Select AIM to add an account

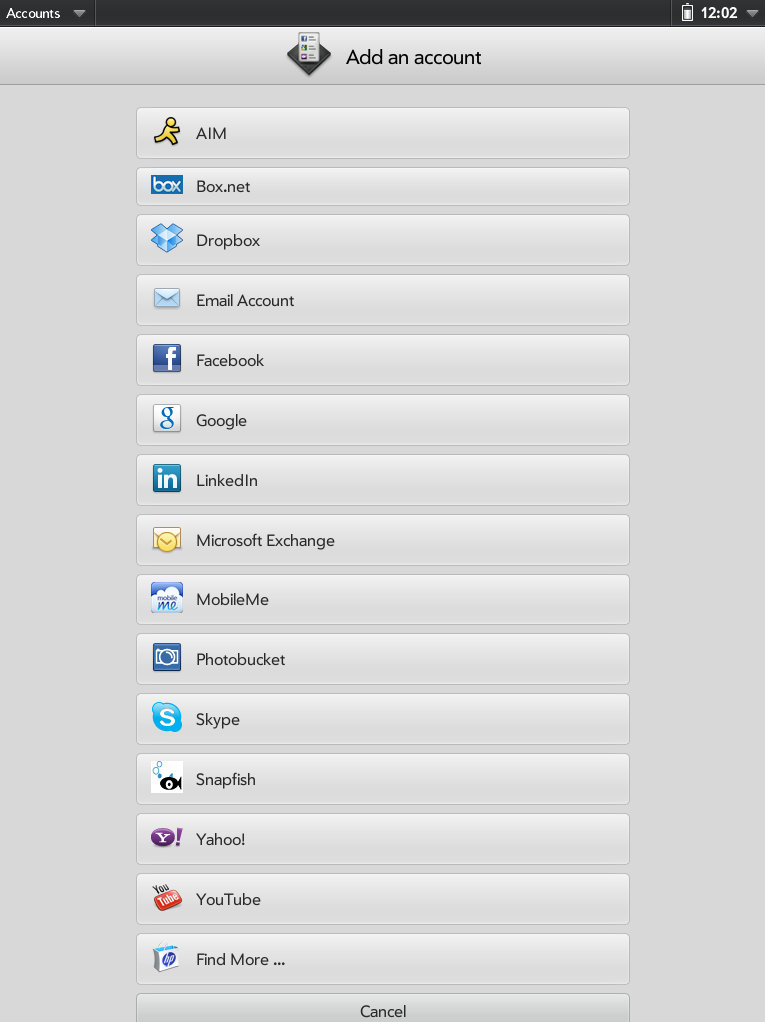(x=382, y=133)
